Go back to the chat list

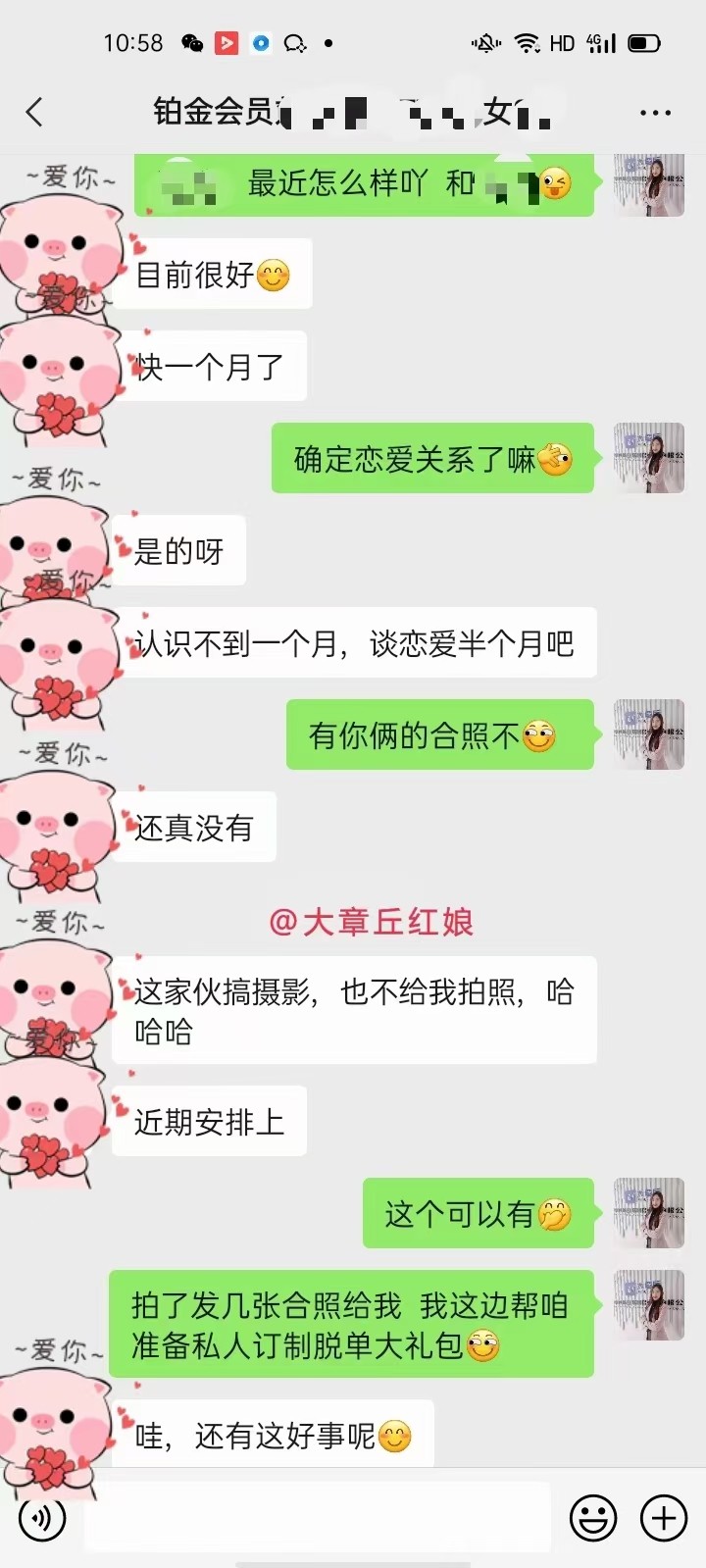[35, 113]
